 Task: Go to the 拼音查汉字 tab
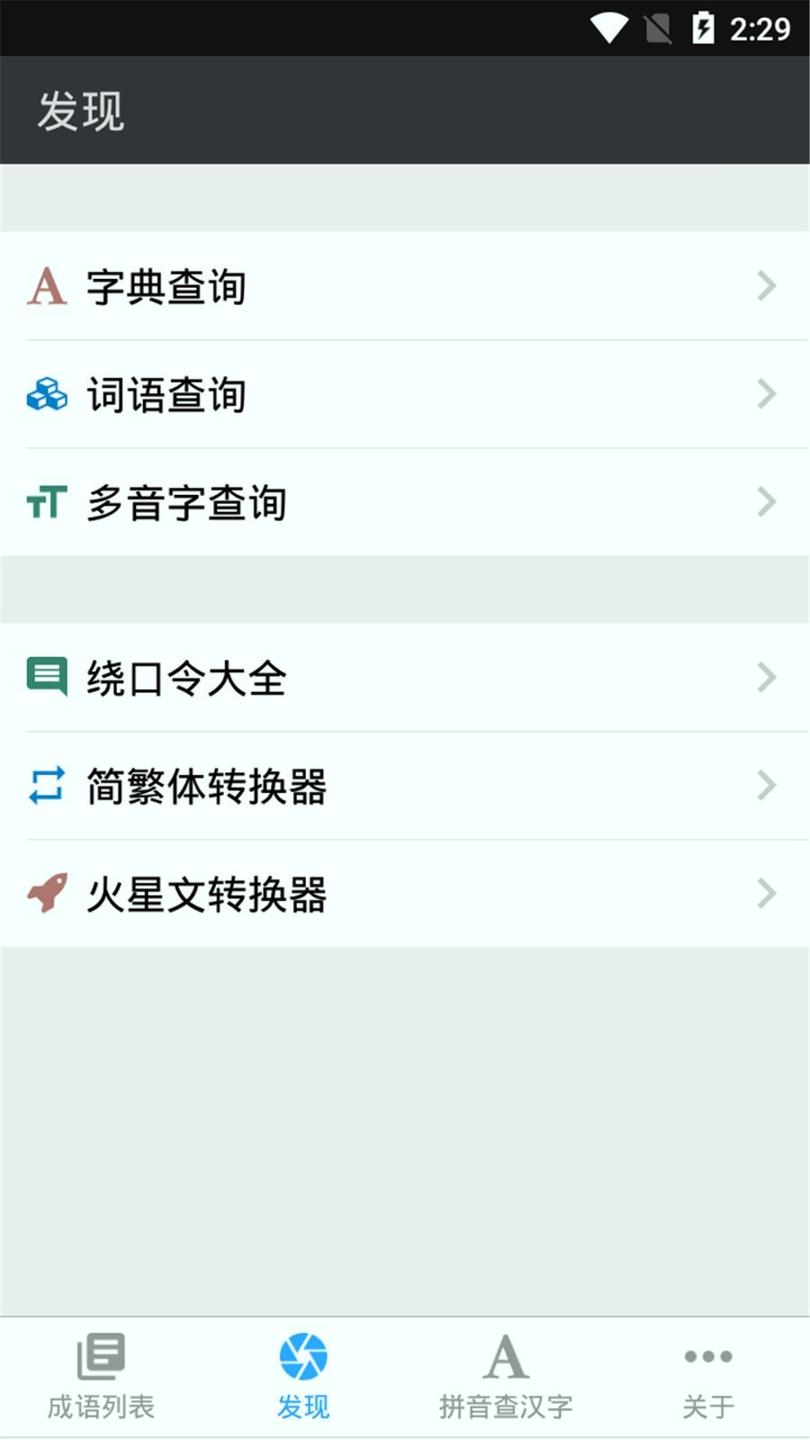[x=506, y=1377]
